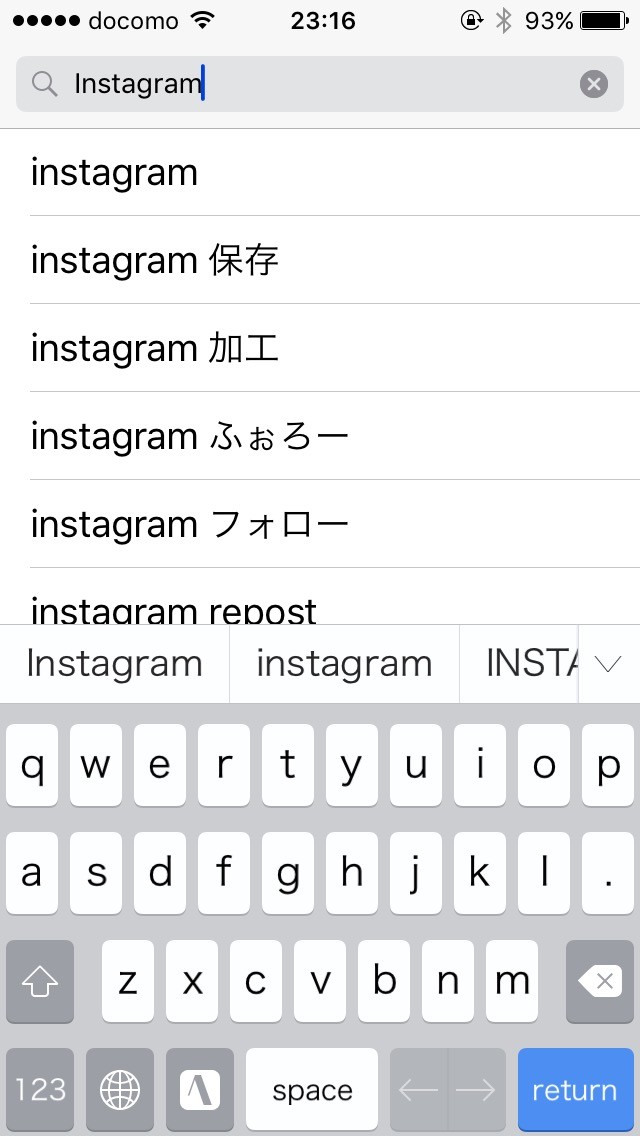Switch to the 123 number keyboard

click(40, 1090)
